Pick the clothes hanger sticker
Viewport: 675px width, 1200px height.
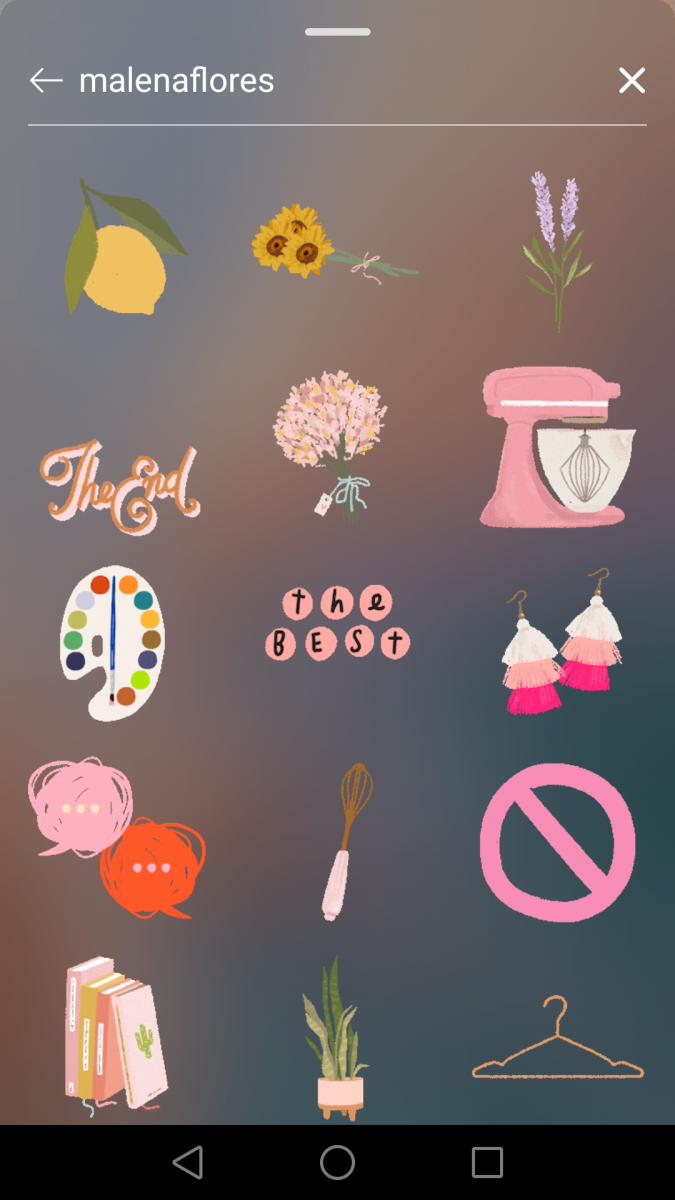coord(557,1040)
